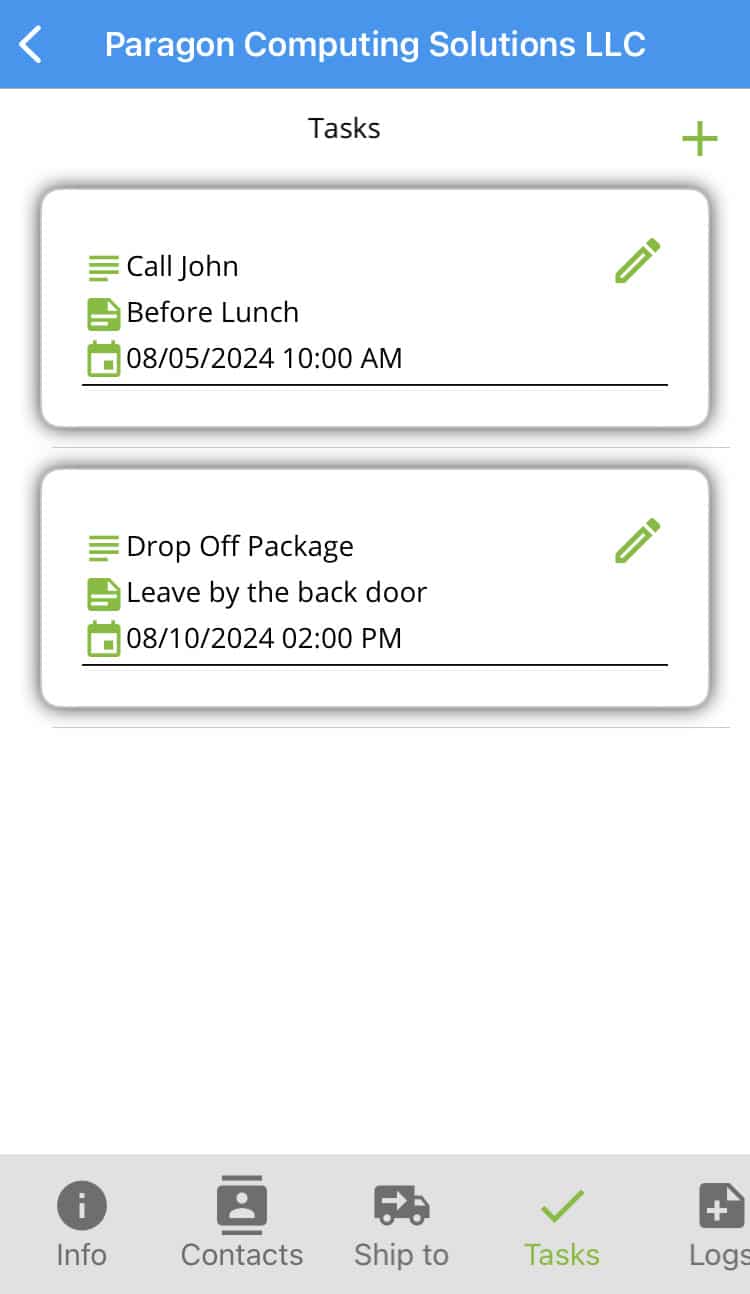The width and height of the screenshot is (750, 1294).
Task: Edit the Drop Off Package task
Action: click(638, 541)
